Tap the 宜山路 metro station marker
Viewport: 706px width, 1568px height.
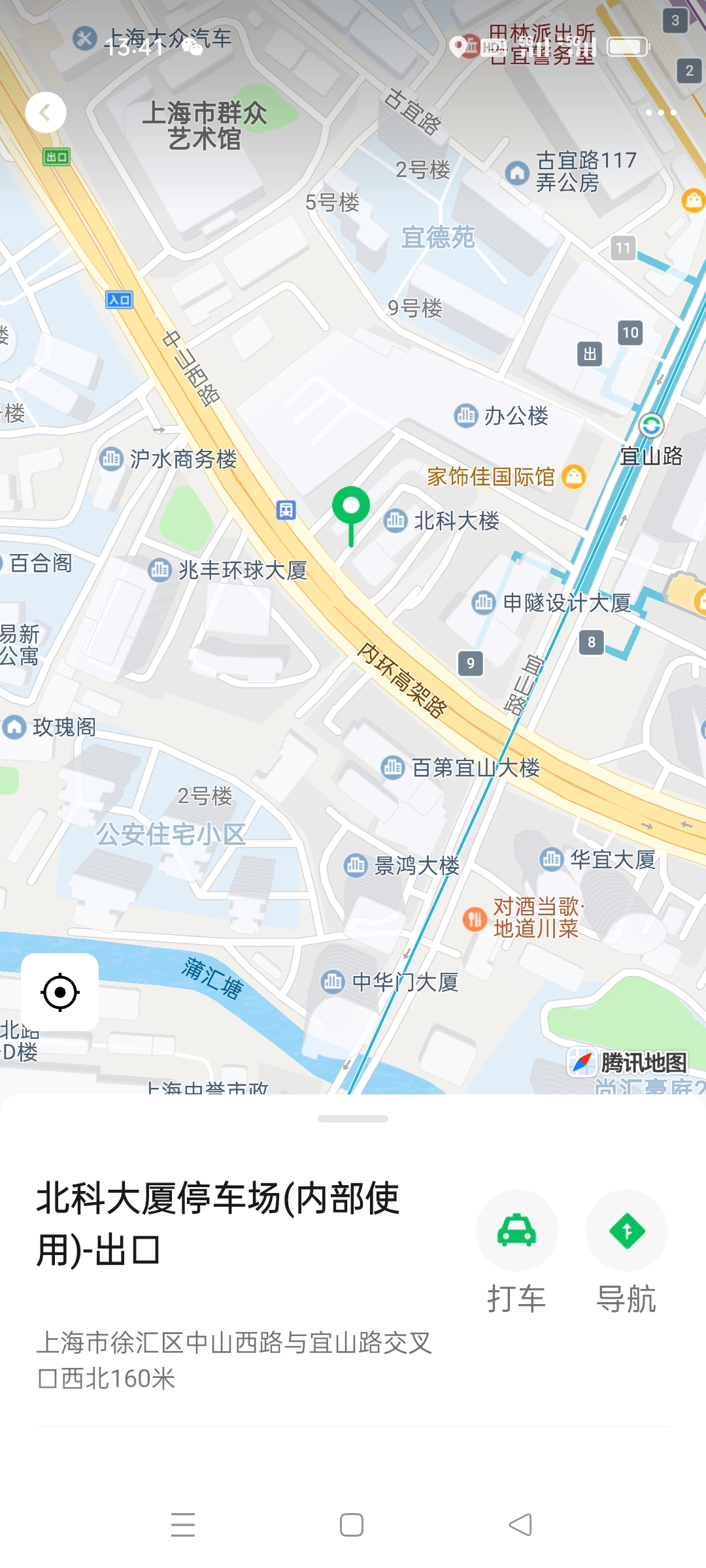(x=651, y=426)
